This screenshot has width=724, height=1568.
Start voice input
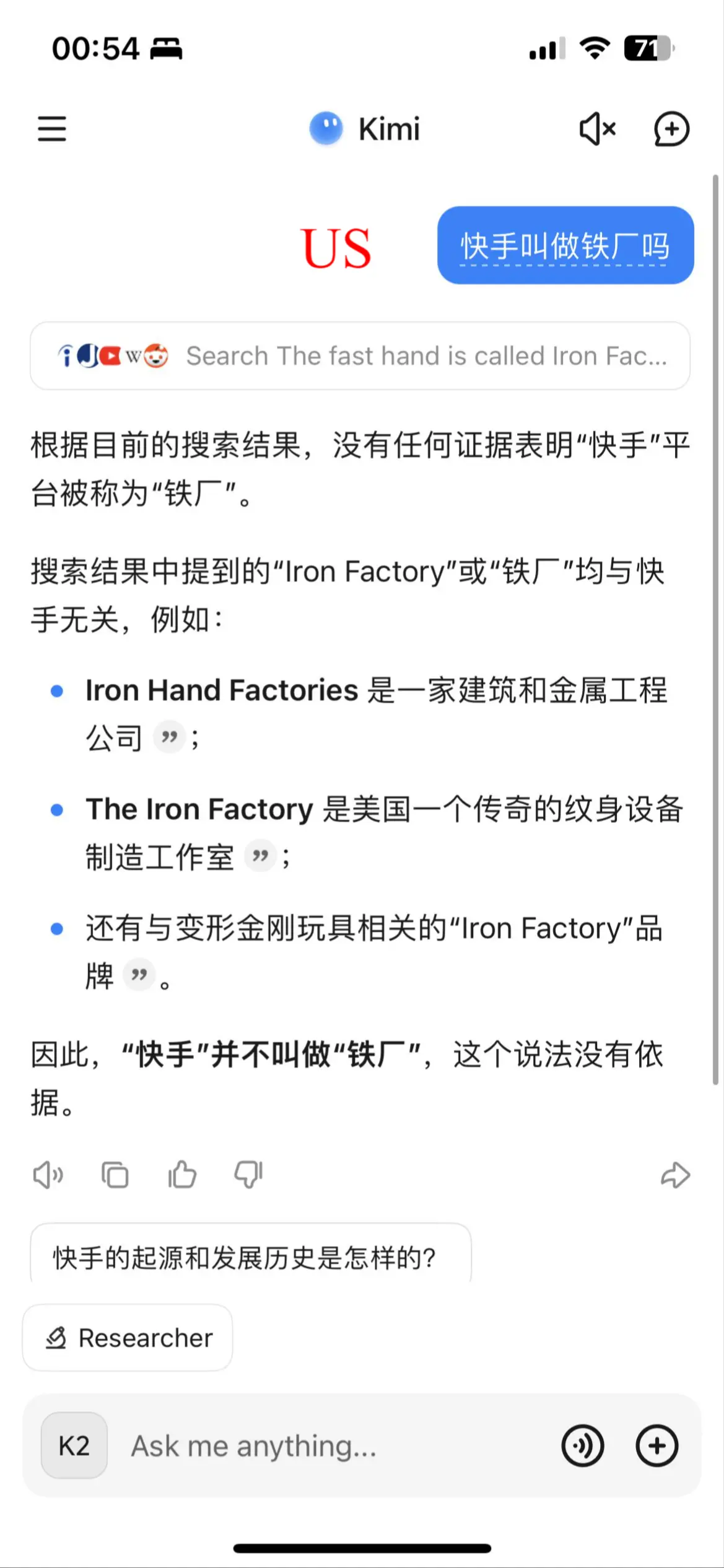[x=582, y=1446]
